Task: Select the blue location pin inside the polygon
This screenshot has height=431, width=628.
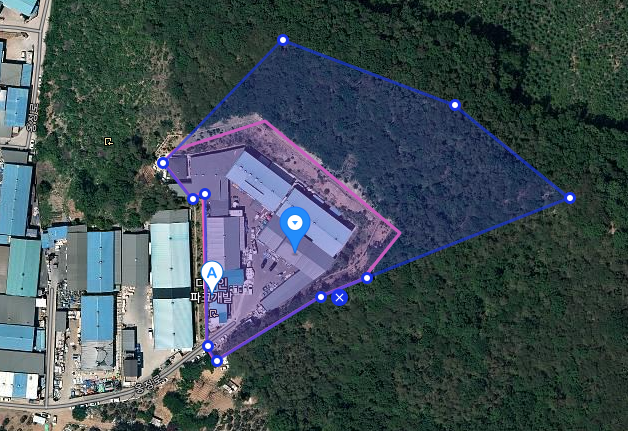Action: [x=295, y=226]
